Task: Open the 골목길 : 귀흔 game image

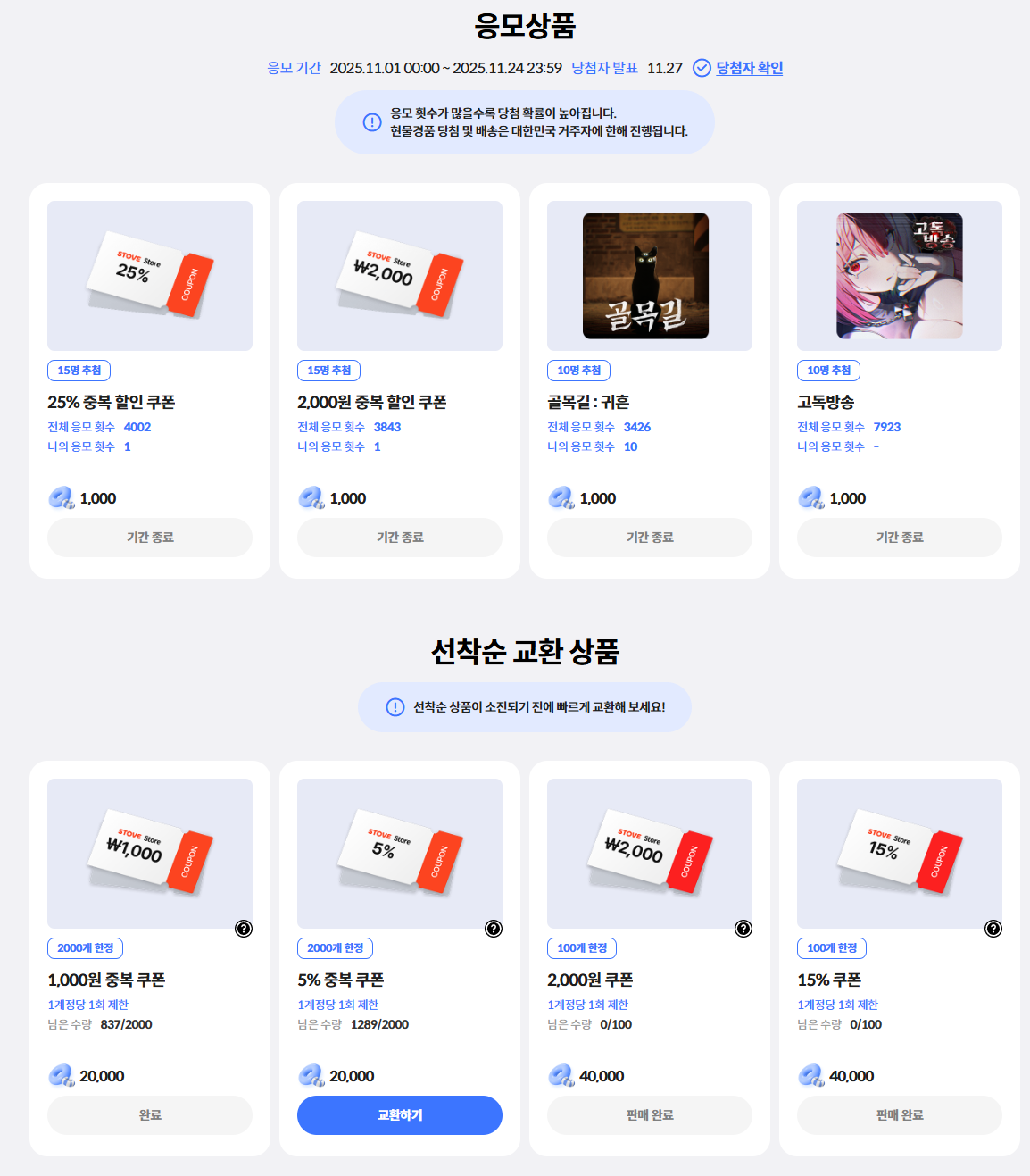Action: pos(645,276)
